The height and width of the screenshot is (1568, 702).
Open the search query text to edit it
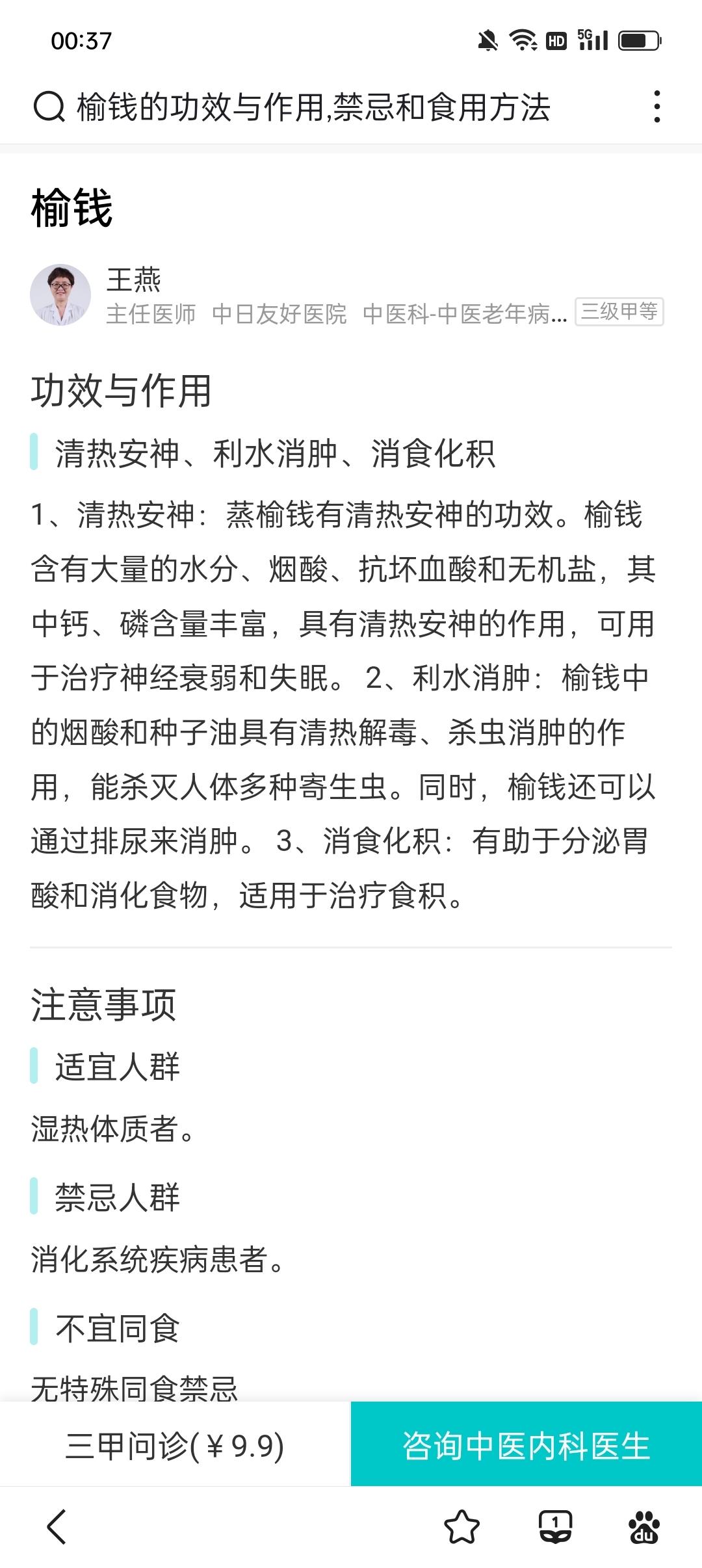312,106
